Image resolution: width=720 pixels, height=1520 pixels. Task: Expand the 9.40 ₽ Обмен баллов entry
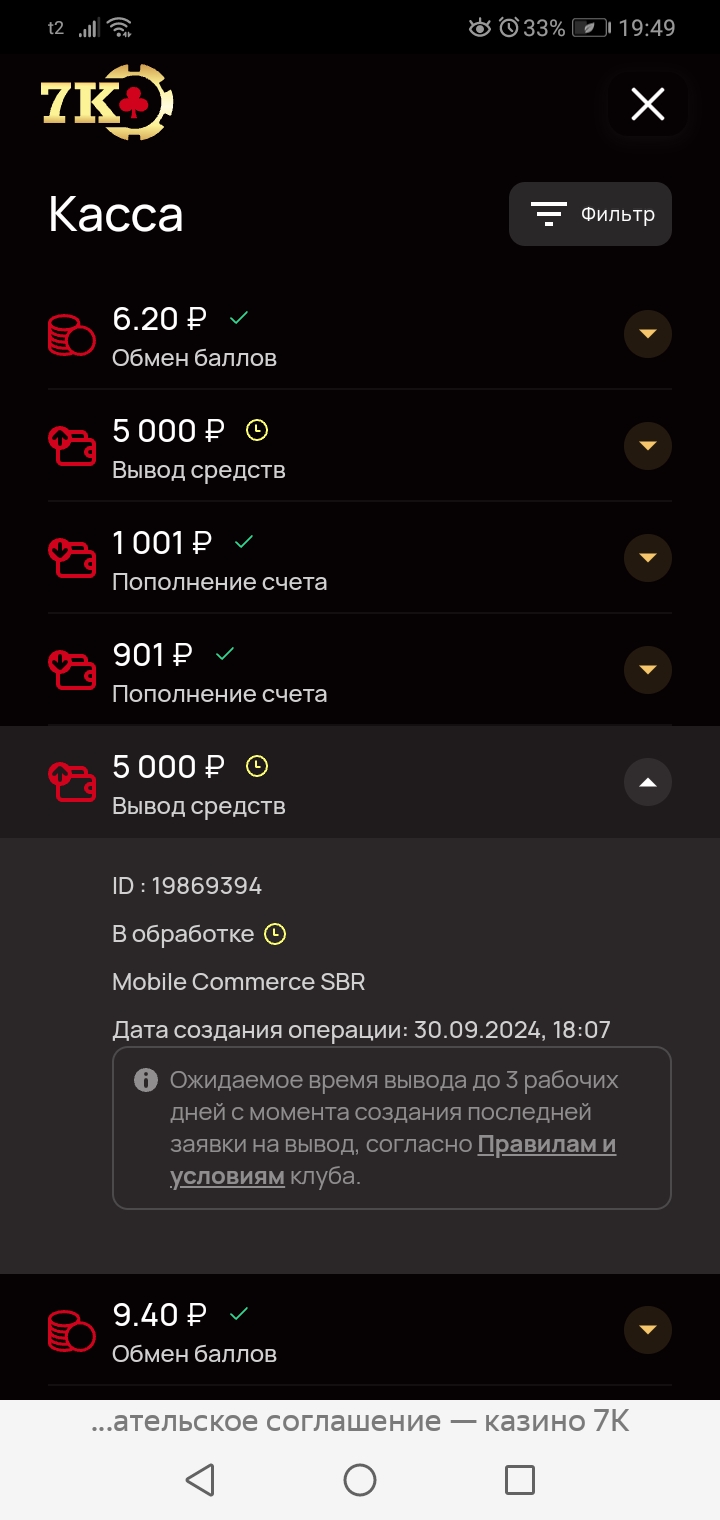click(648, 1329)
